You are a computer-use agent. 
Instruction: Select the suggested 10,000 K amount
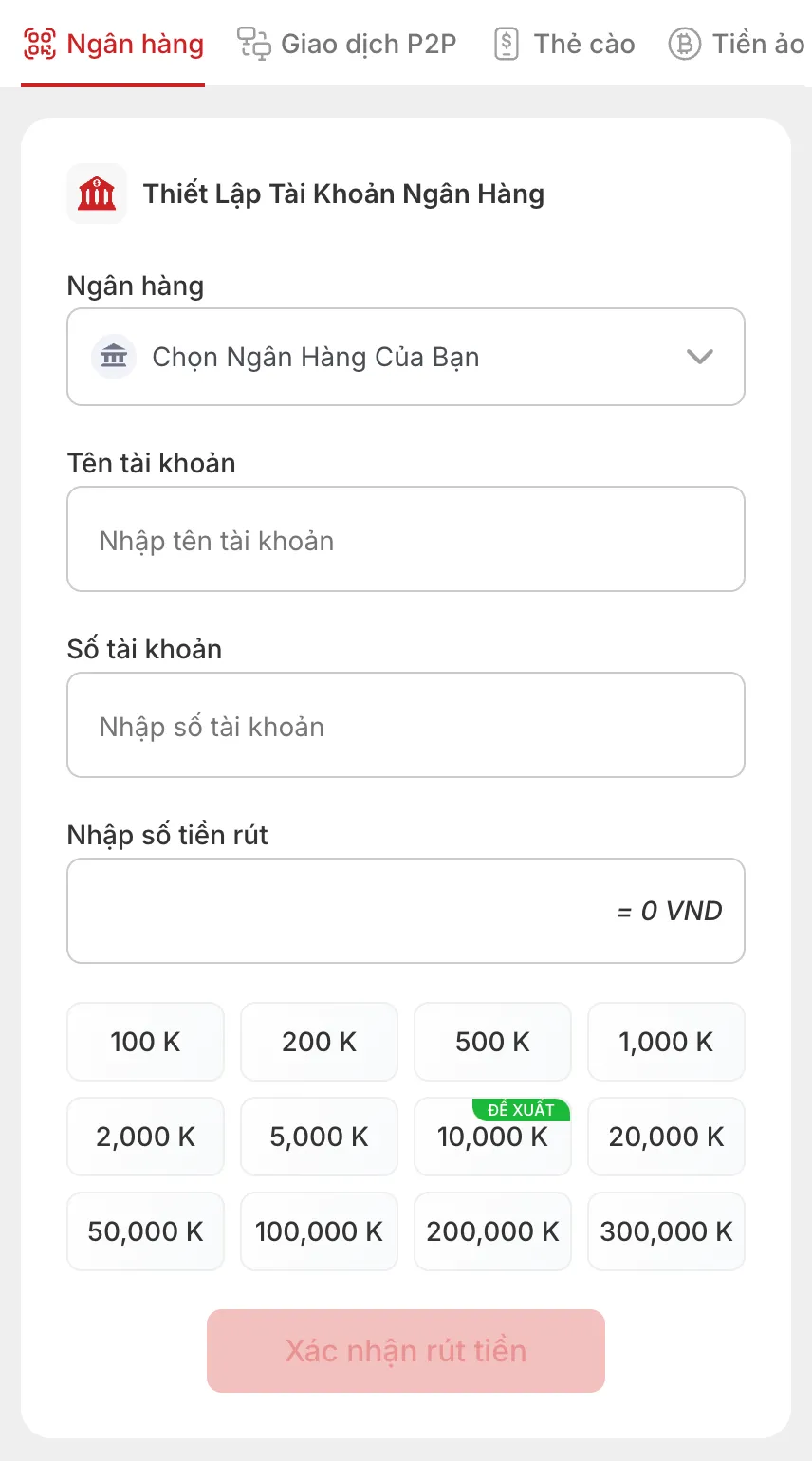(492, 1137)
